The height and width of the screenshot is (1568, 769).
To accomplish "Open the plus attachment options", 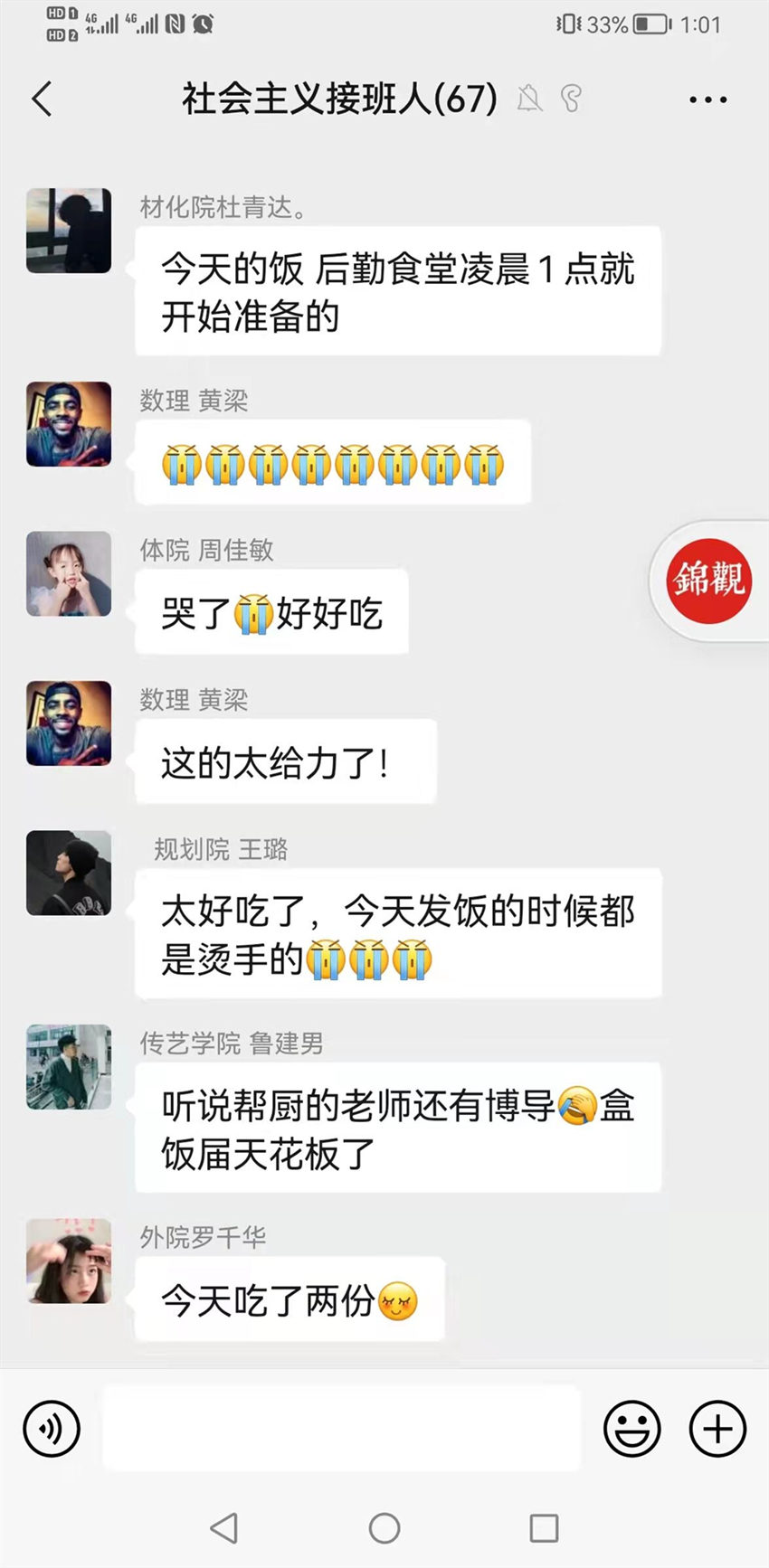I will click(x=717, y=1429).
